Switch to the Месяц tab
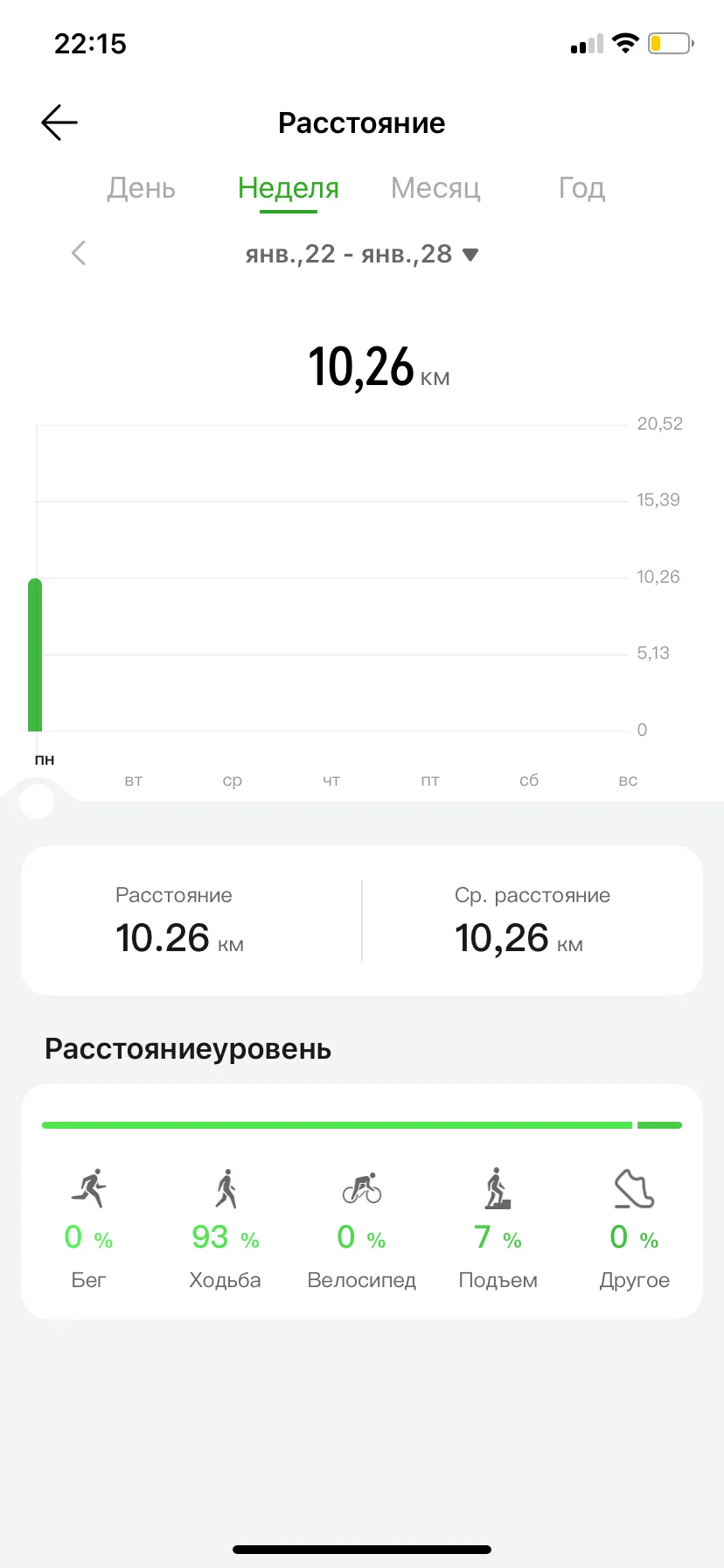The width and height of the screenshot is (724, 1568). 435,188
